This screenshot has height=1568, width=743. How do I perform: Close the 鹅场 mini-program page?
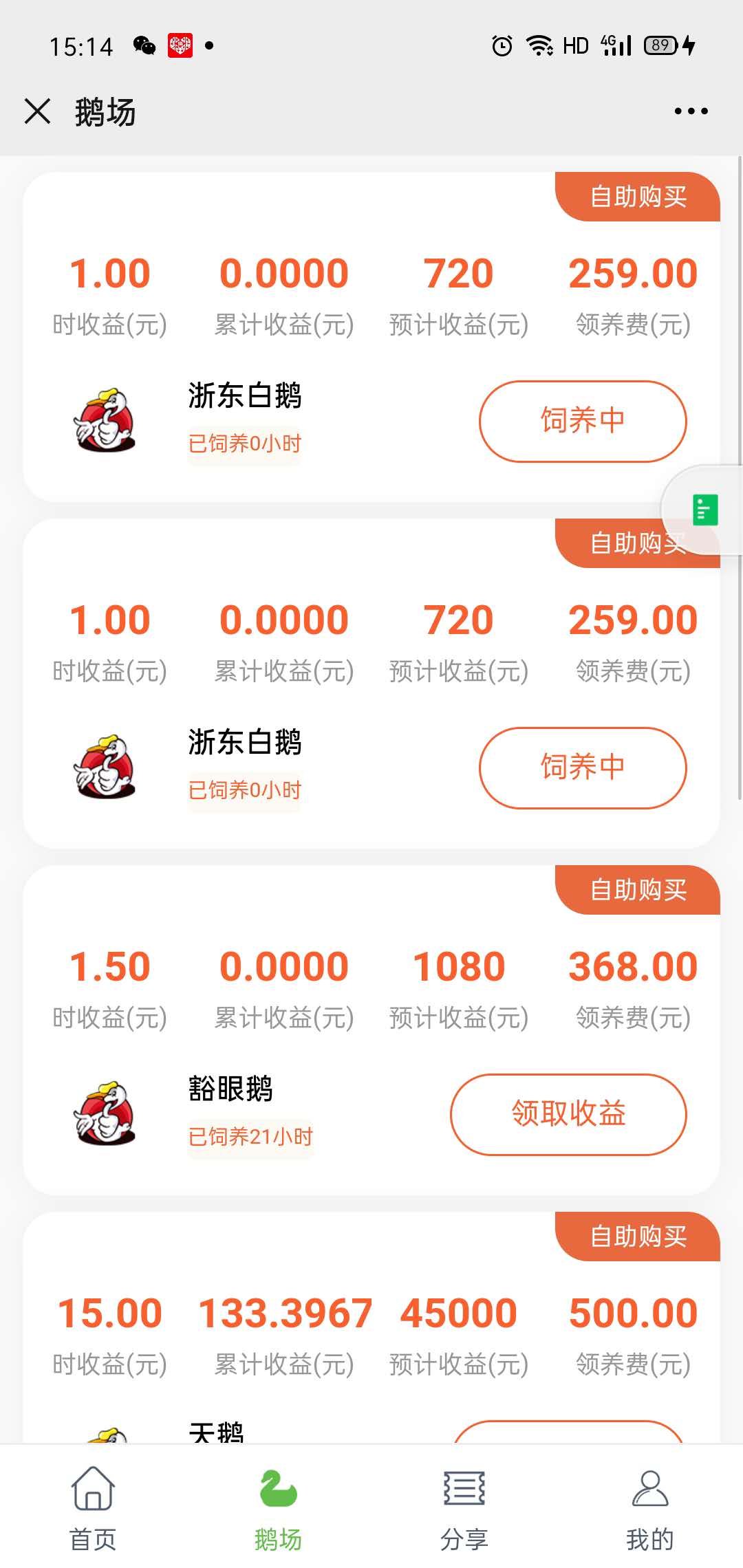coord(38,111)
